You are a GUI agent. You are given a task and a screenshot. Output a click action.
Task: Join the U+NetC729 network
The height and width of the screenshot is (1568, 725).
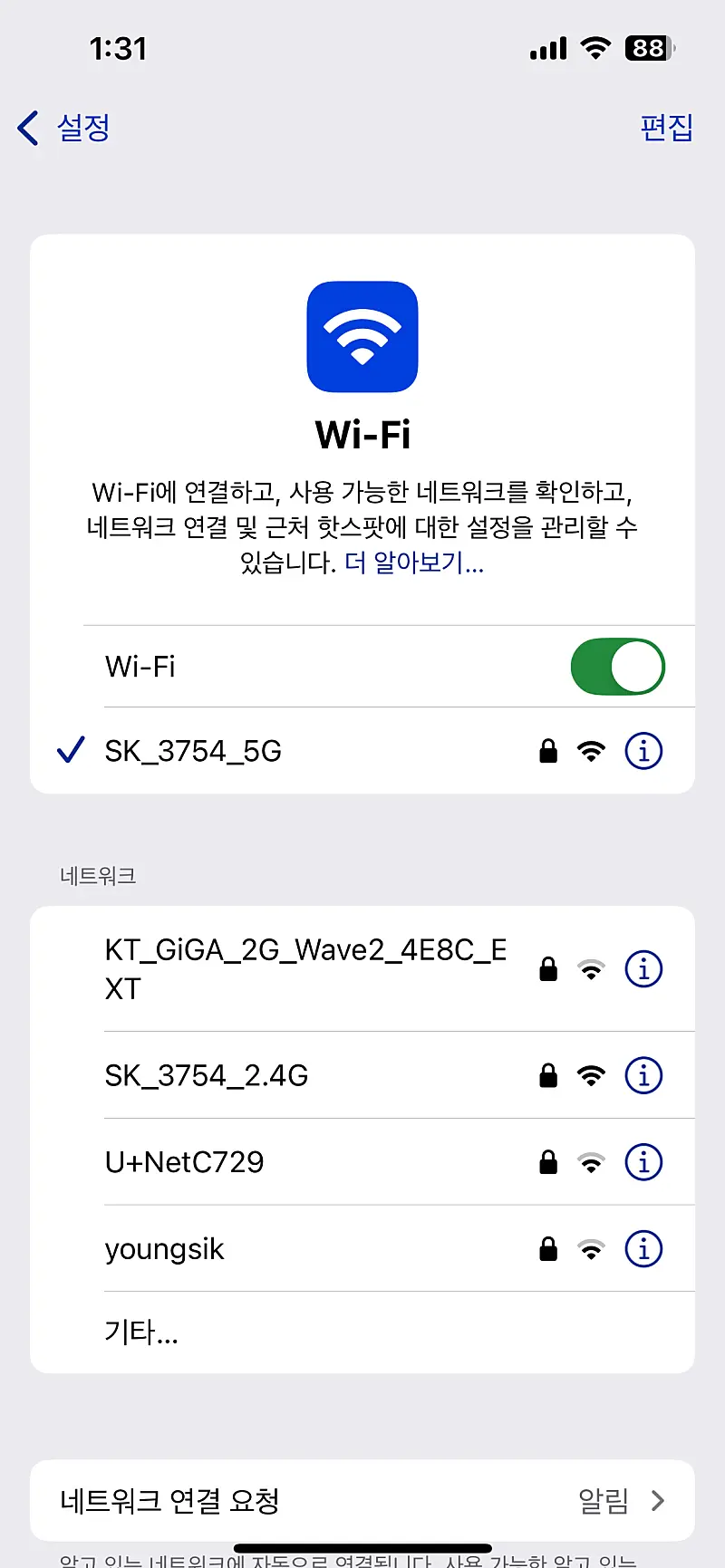(185, 1162)
